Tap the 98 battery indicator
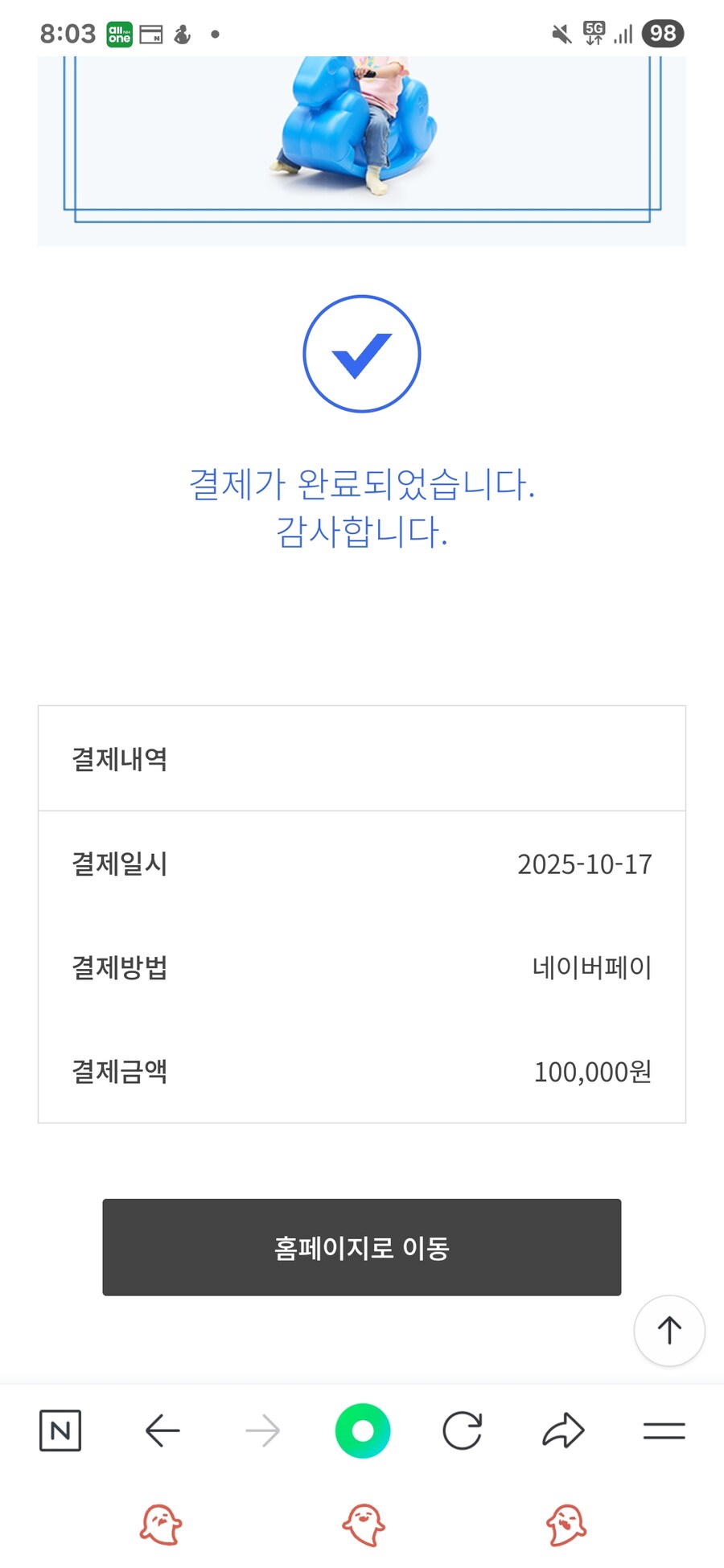Image resolution: width=724 pixels, height=1568 pixels. 661,32
